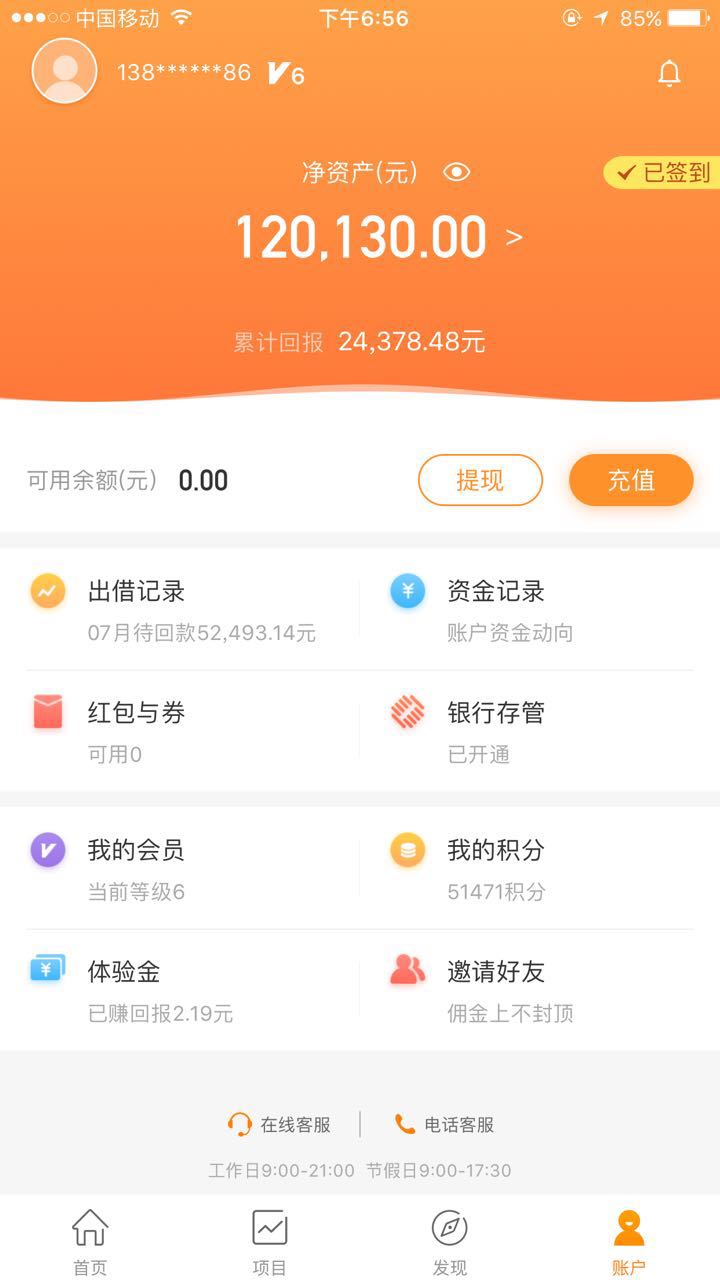The image size is (720, 1280).
Task: Open 资金记录 fund records
Action: click(540, 609)
